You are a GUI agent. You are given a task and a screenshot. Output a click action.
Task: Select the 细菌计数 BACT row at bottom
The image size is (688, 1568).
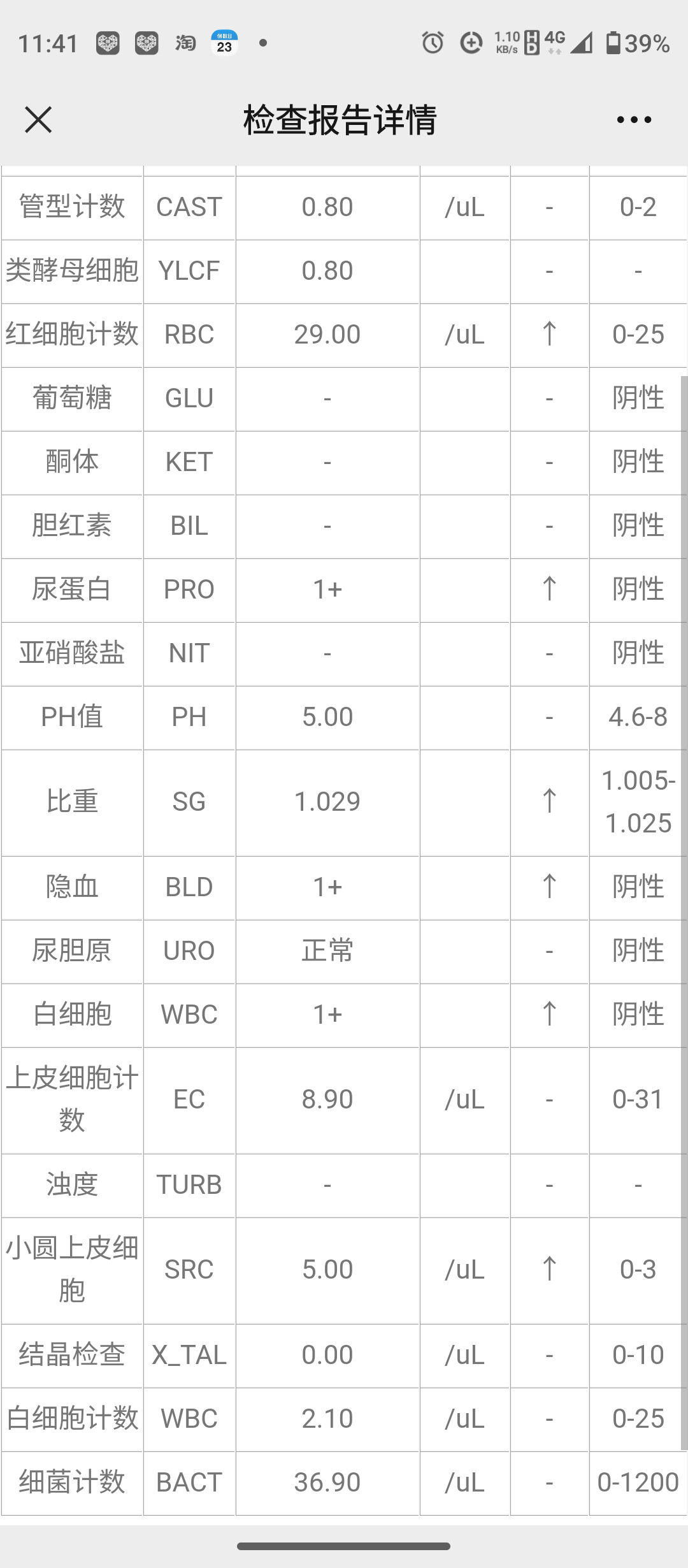tap(328, 1482)
